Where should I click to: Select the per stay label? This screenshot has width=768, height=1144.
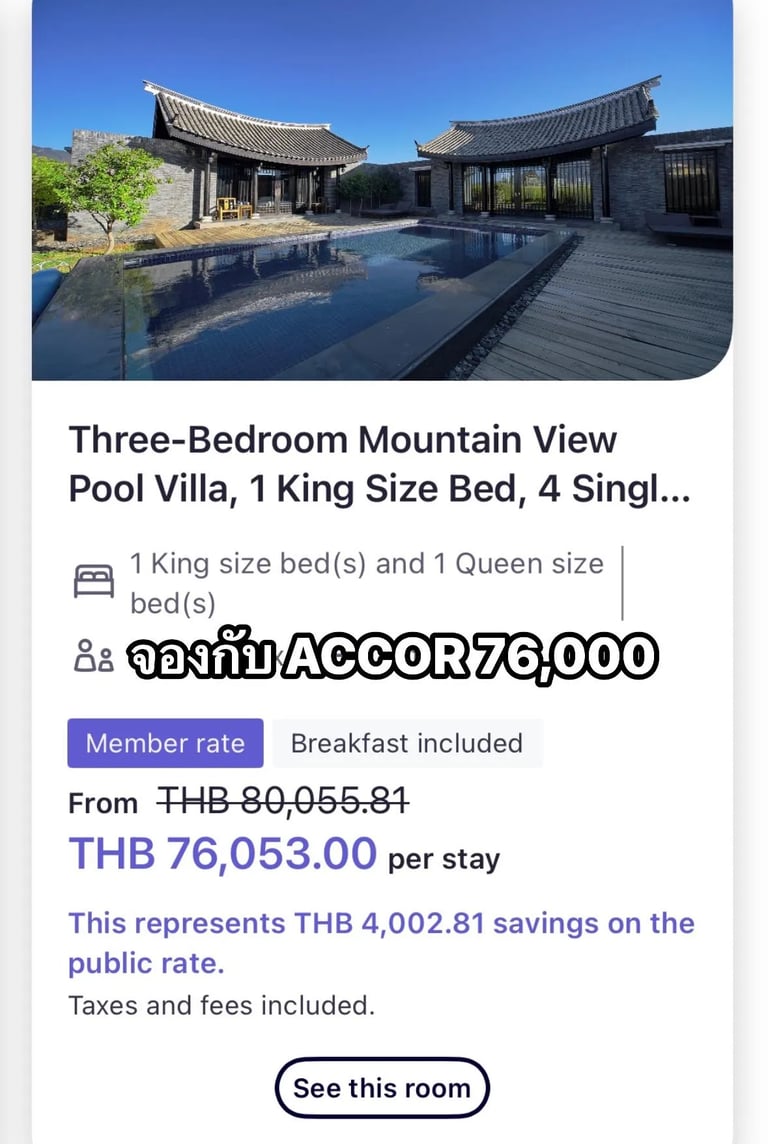(442, 859)
